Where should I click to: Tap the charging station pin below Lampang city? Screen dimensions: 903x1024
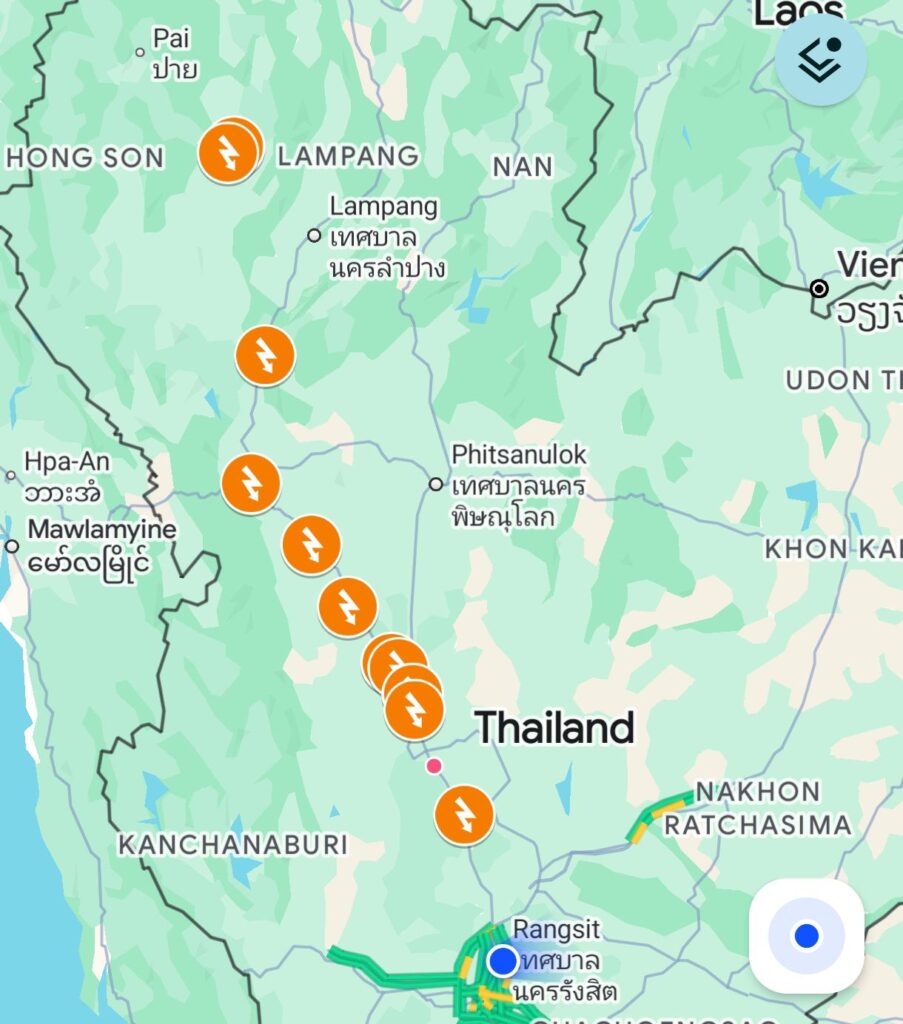[x=265, y=356]
